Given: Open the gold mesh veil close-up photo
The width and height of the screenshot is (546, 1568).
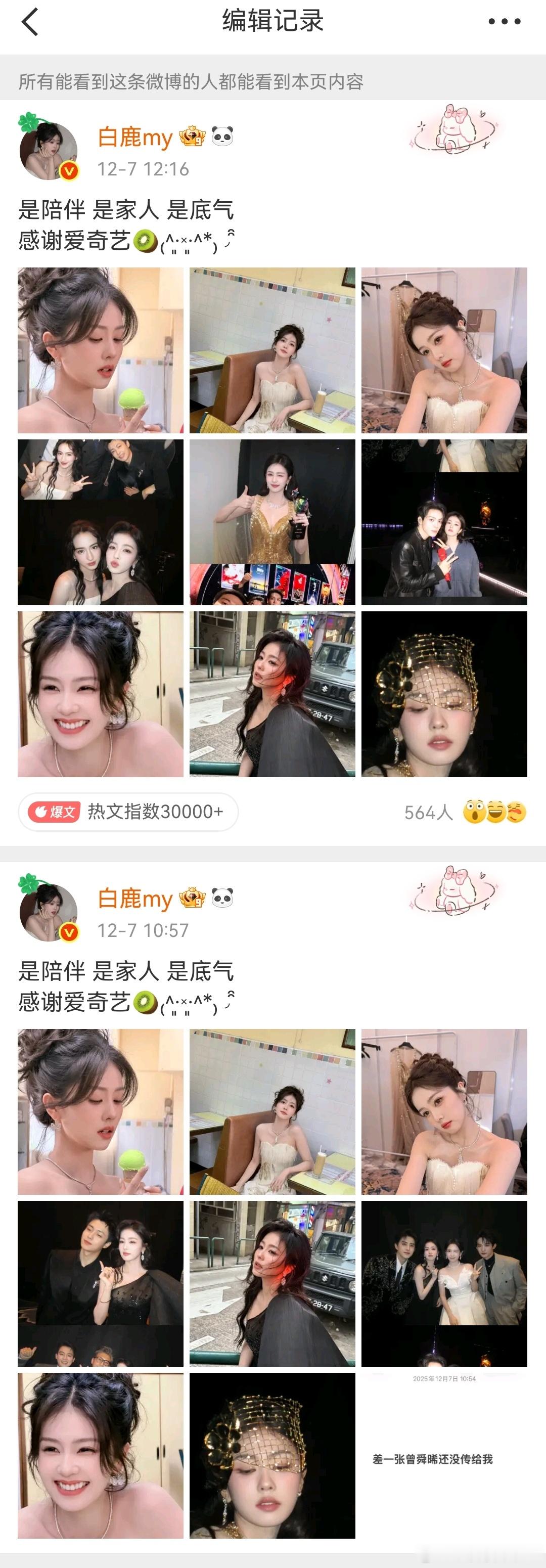Looking at the screenshot, I should (444, 695).
